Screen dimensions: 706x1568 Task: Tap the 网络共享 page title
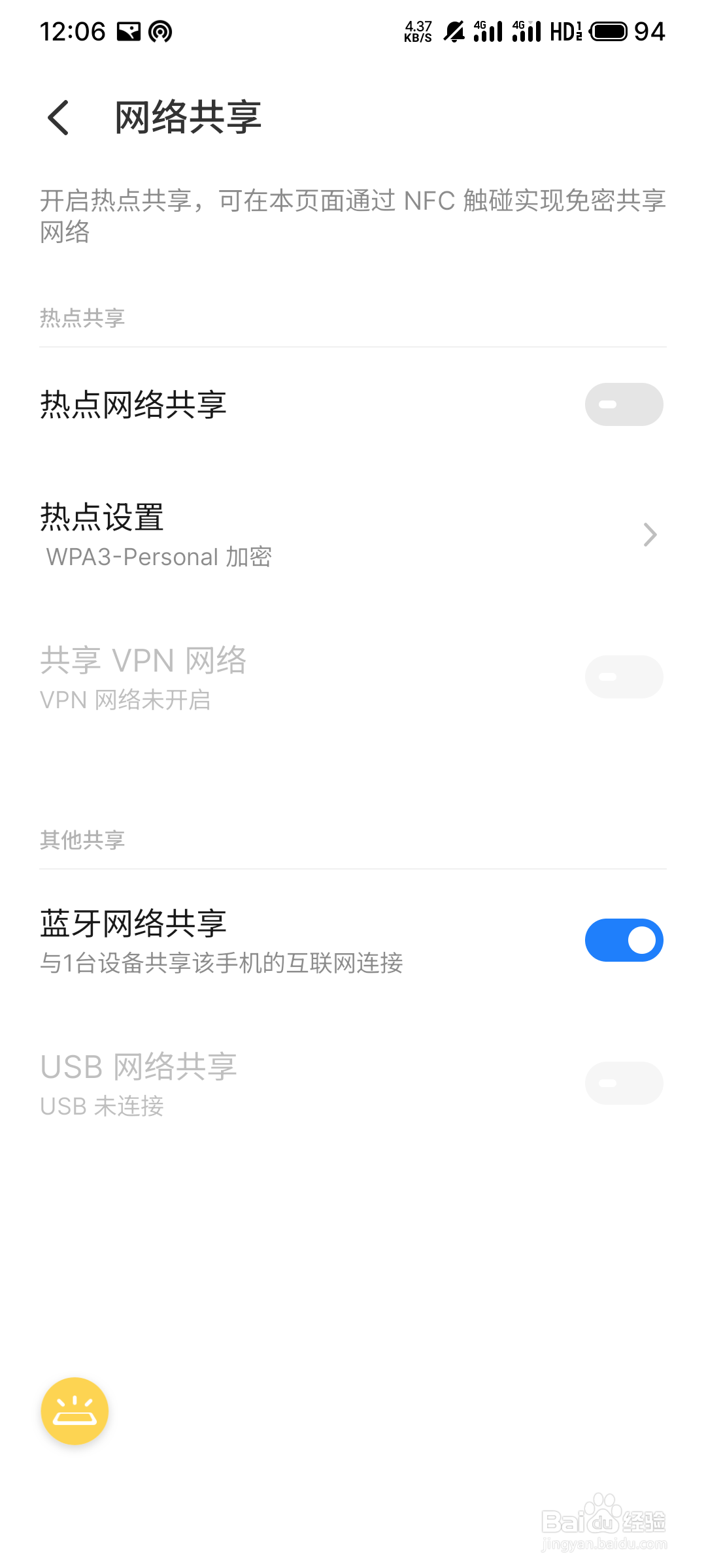click(187, 118)
